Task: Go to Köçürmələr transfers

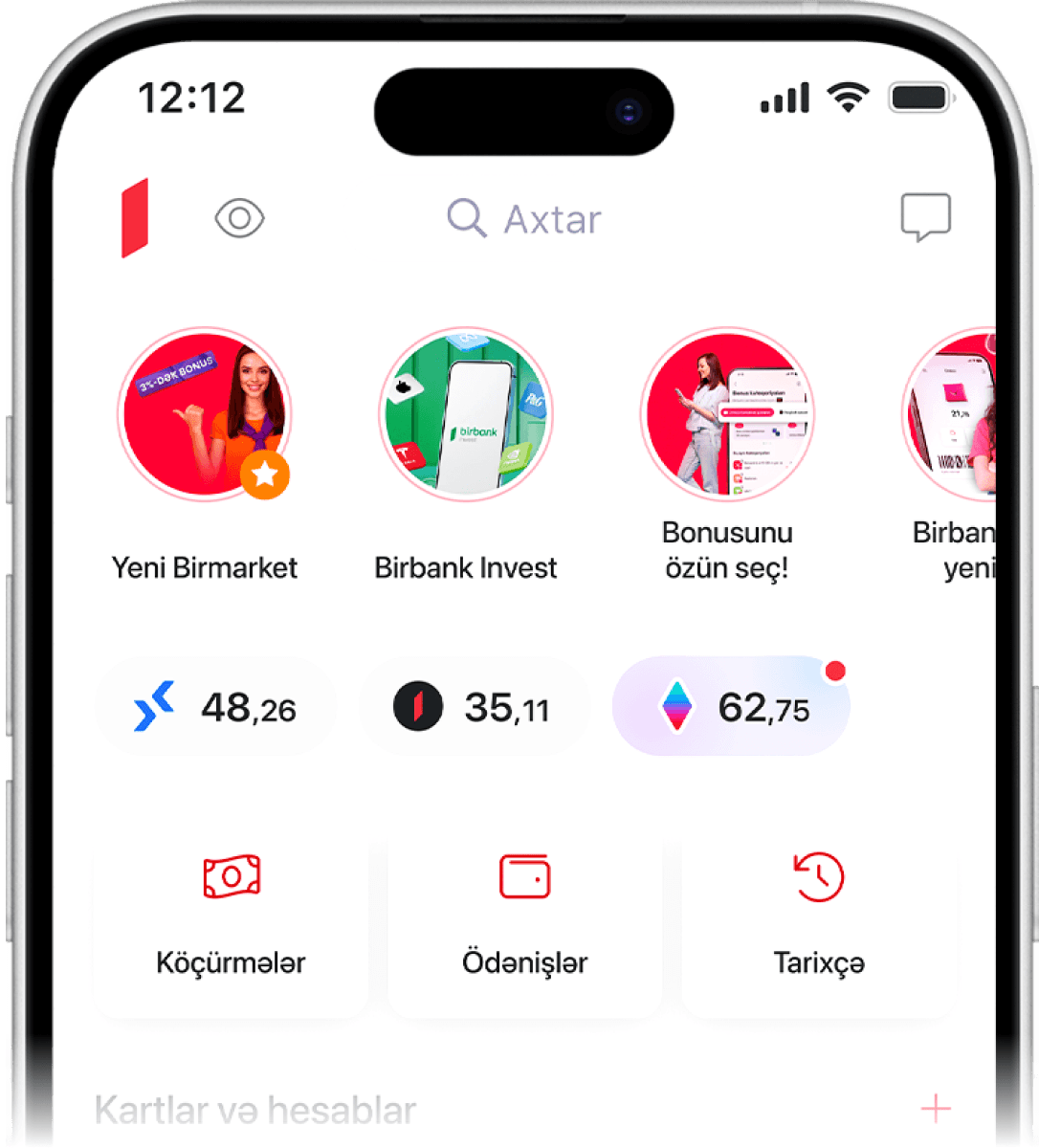Action: [231, 918]
